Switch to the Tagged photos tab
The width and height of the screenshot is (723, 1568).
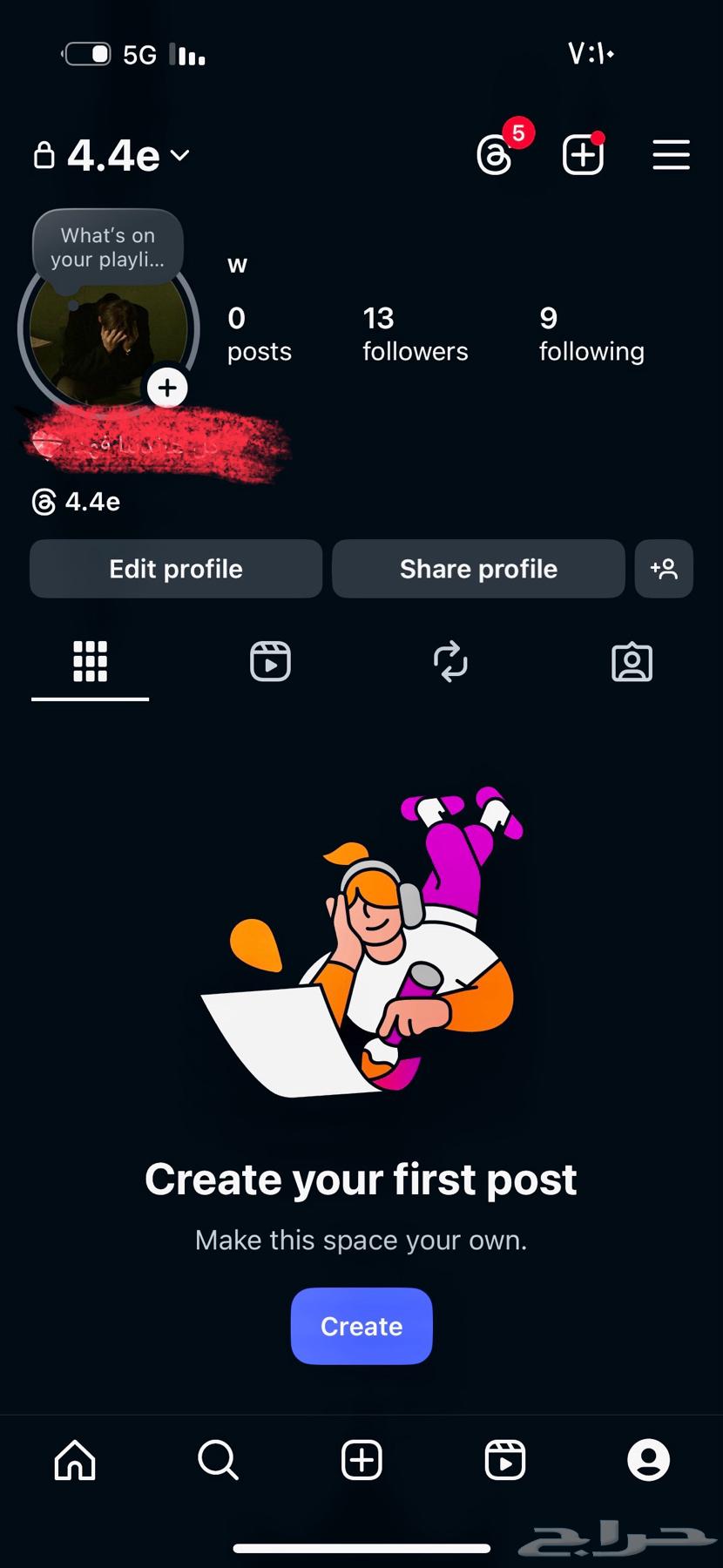pyautogui.click(x=632, y=662)
